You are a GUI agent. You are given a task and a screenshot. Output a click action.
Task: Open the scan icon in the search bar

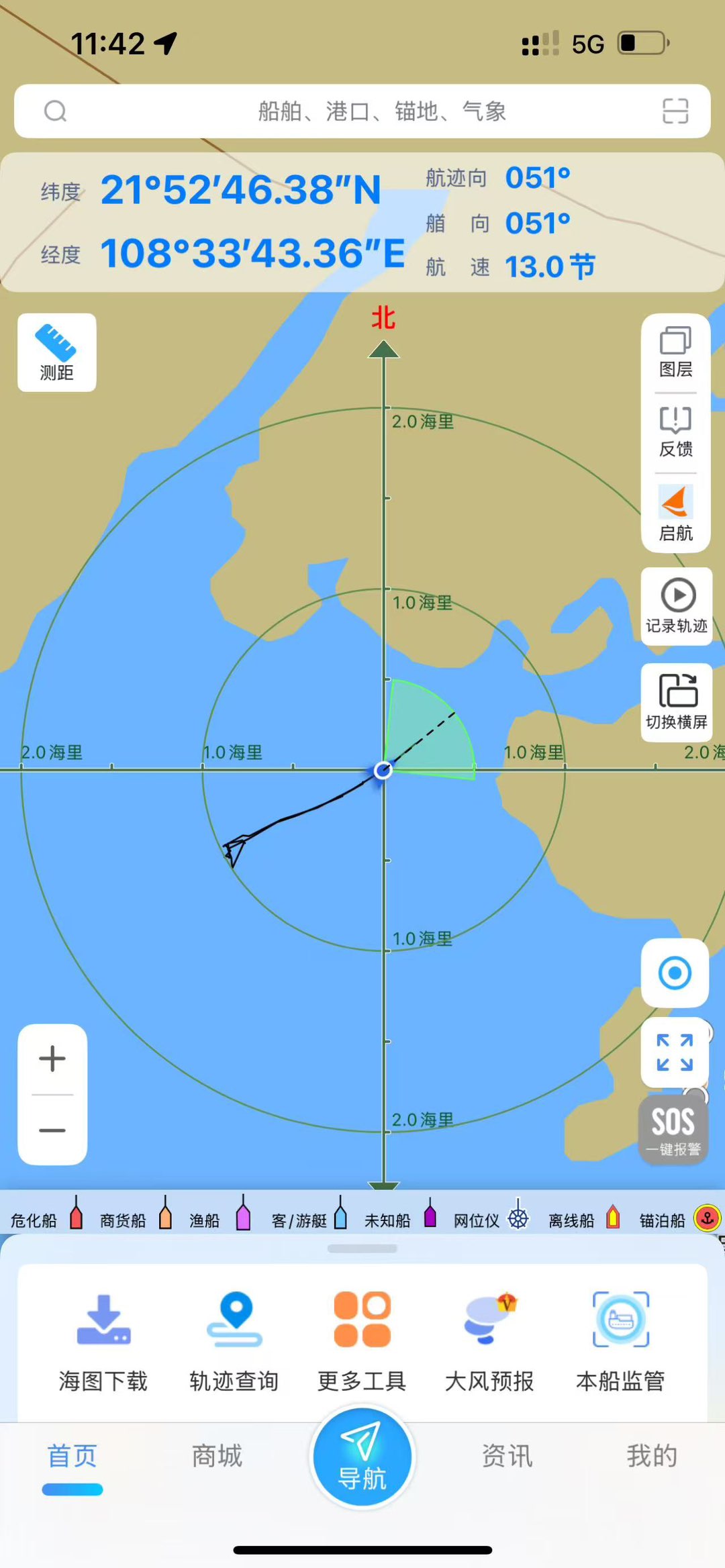tap(675, 111)
